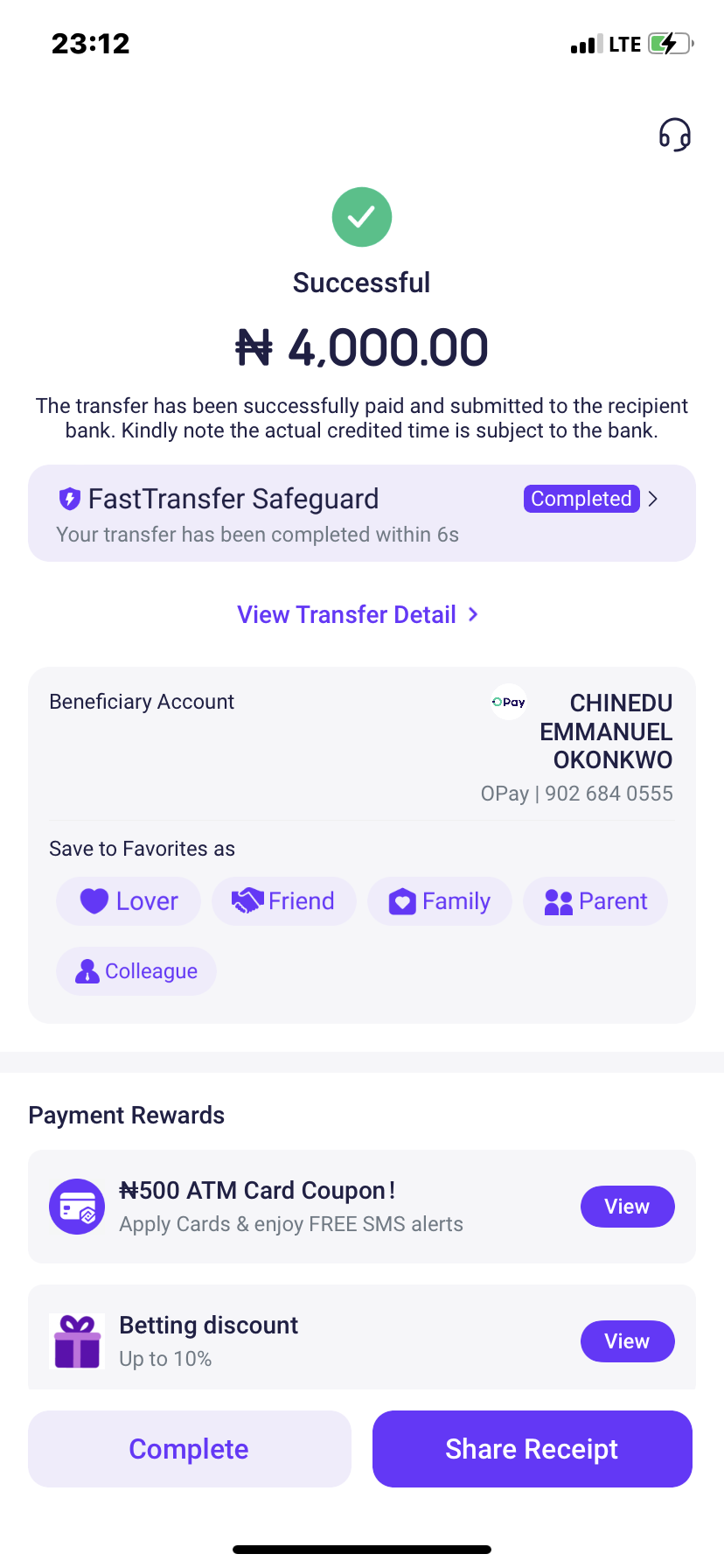Tap the Complete button
724x1568 pixels.
[x=189, y=1449]
